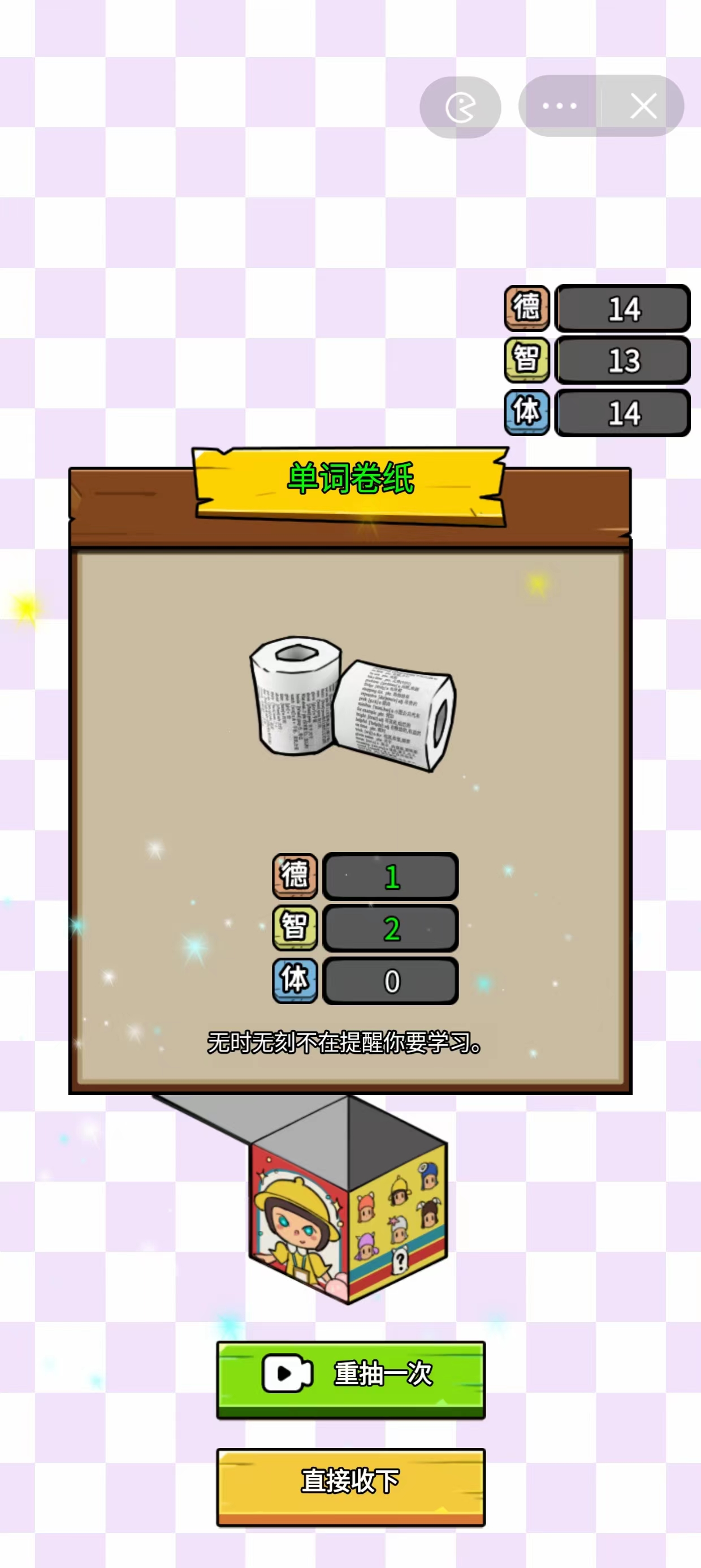This screenshot has width=701, height=1568.
Task: Open the game center icon button
Action: 460,107
